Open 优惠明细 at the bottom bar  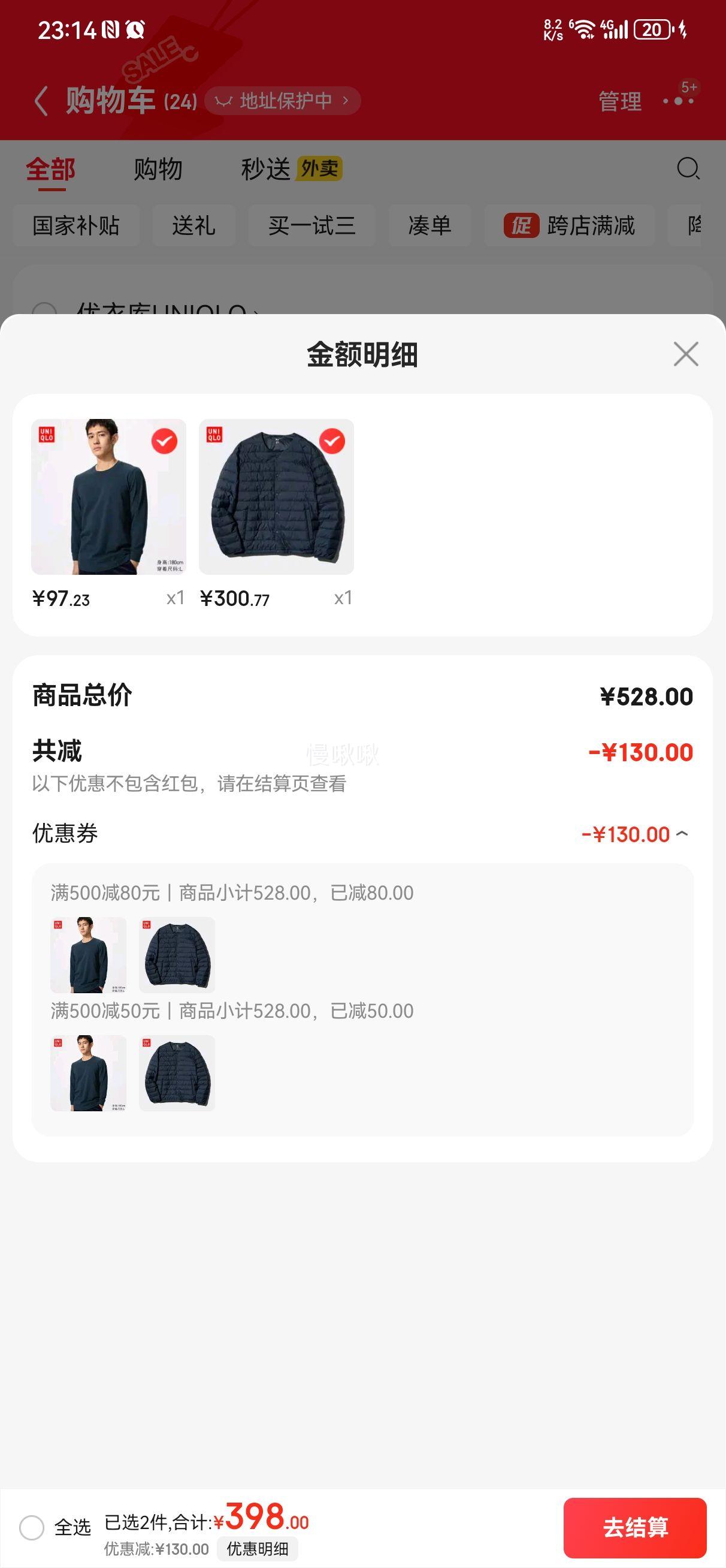click(257, 1549)
